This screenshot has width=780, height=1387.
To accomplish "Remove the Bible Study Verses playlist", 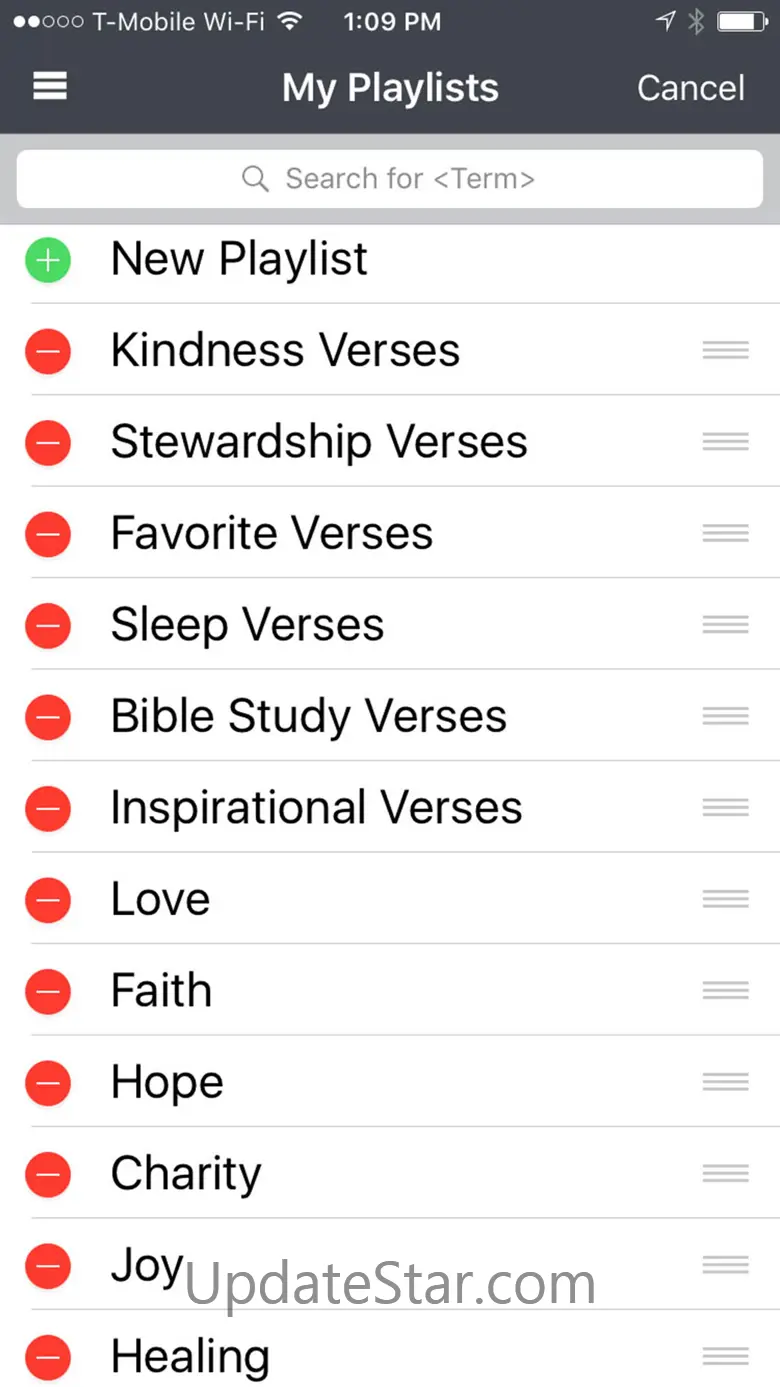I will [48, 718].
